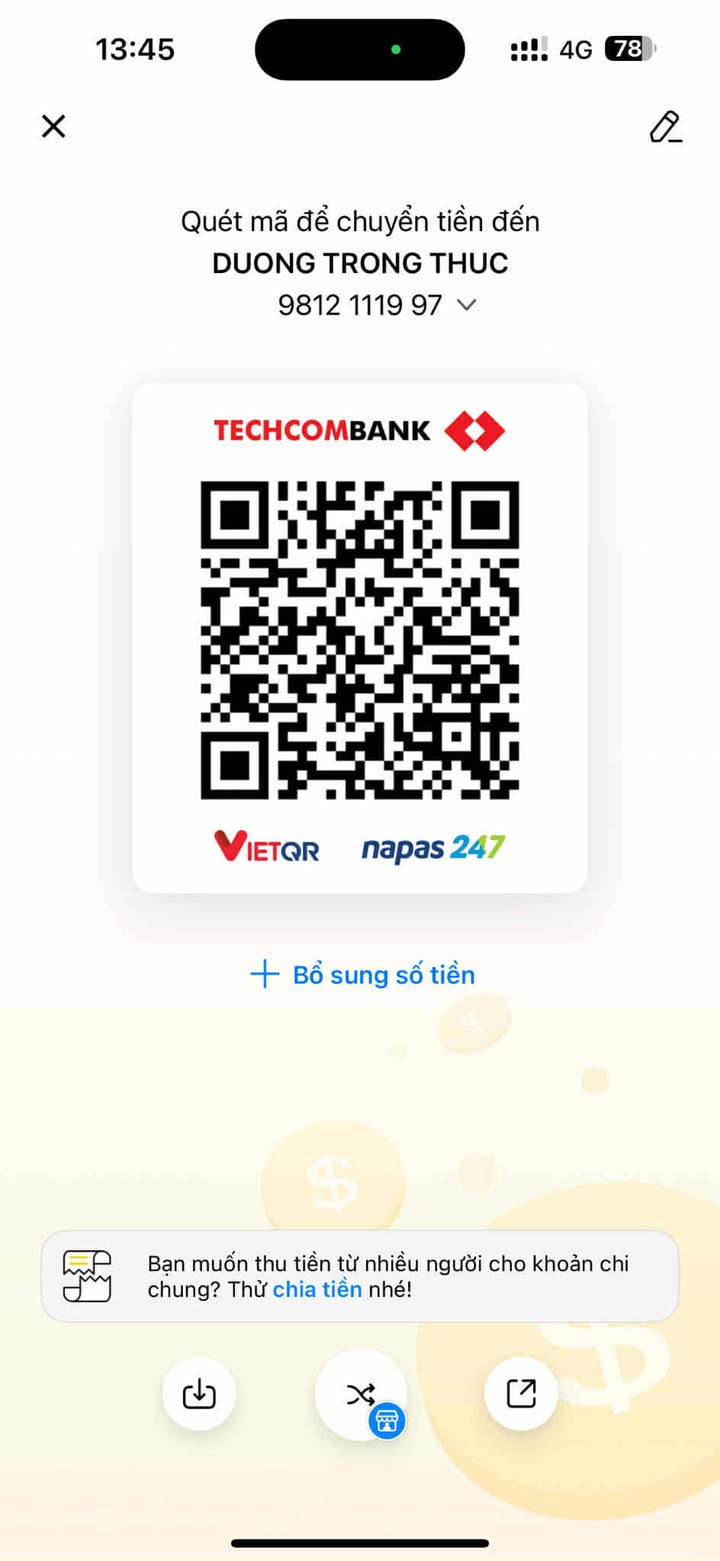Tap the shuffle switch QR button
Screen dimensions: 720x1561
point(360,1394)
